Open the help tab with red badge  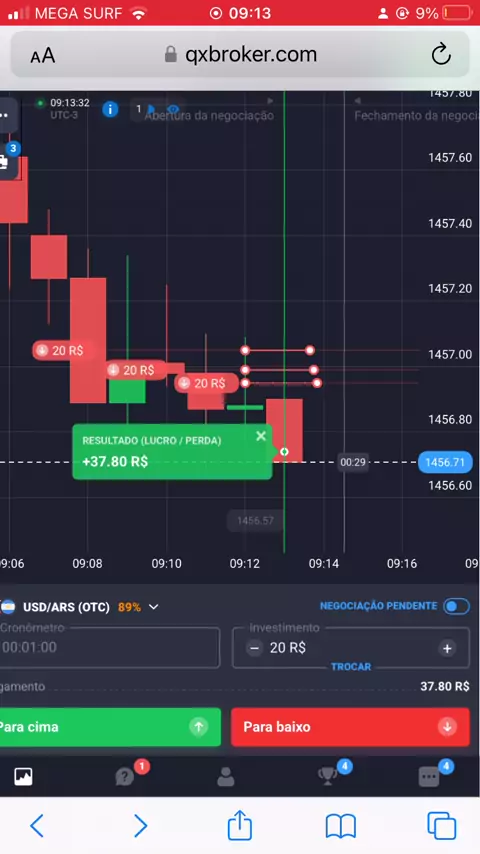point(125,776)
